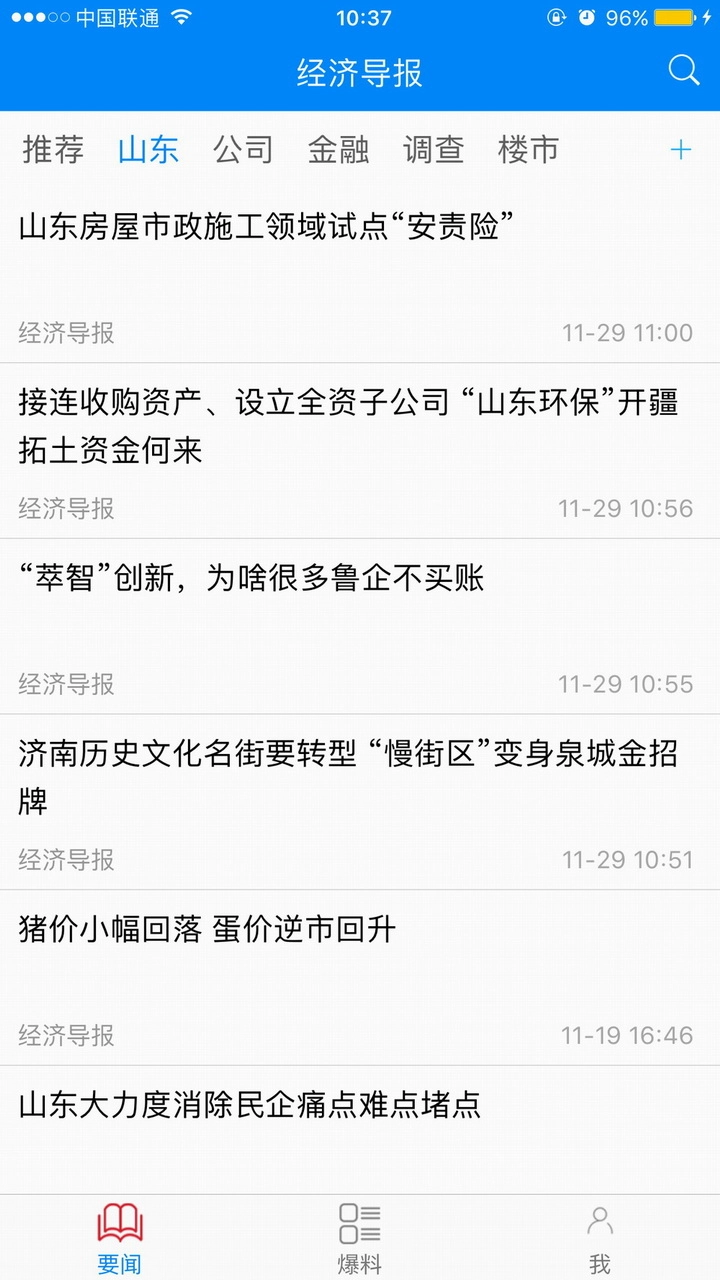The image size is (720, 1280).
Task: Switch to the 爆料 bottom tab
Action: [x=359, y=1238]
